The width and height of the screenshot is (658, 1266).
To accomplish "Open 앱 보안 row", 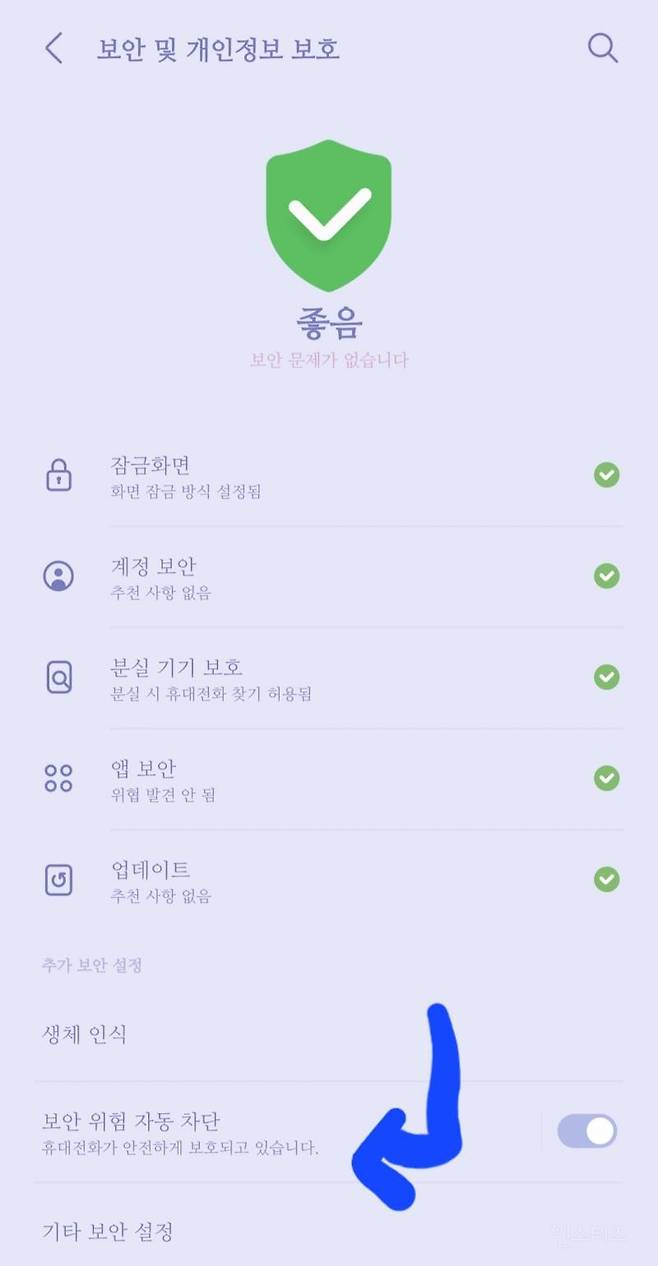I will pyautogui.click(x=300, y=779).
